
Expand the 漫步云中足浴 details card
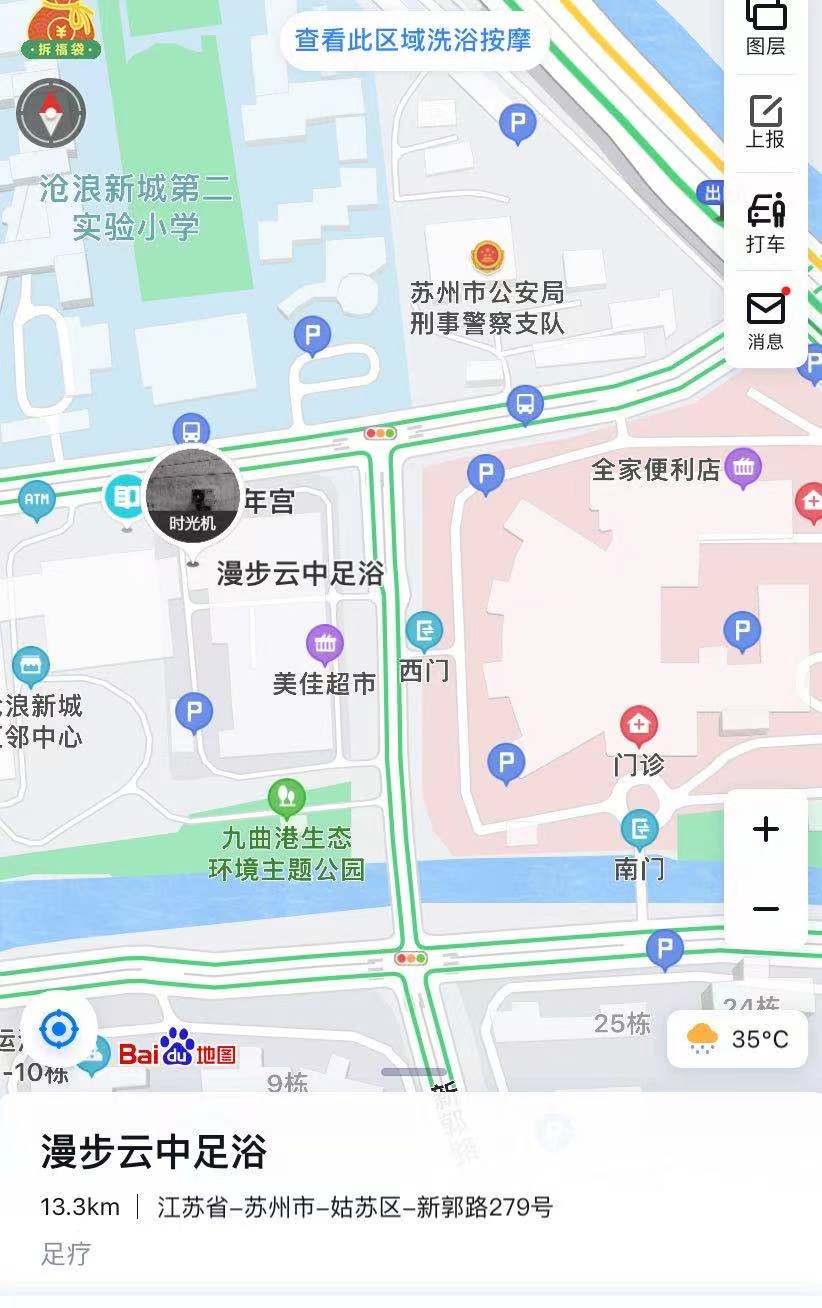tap(411, 1190)
